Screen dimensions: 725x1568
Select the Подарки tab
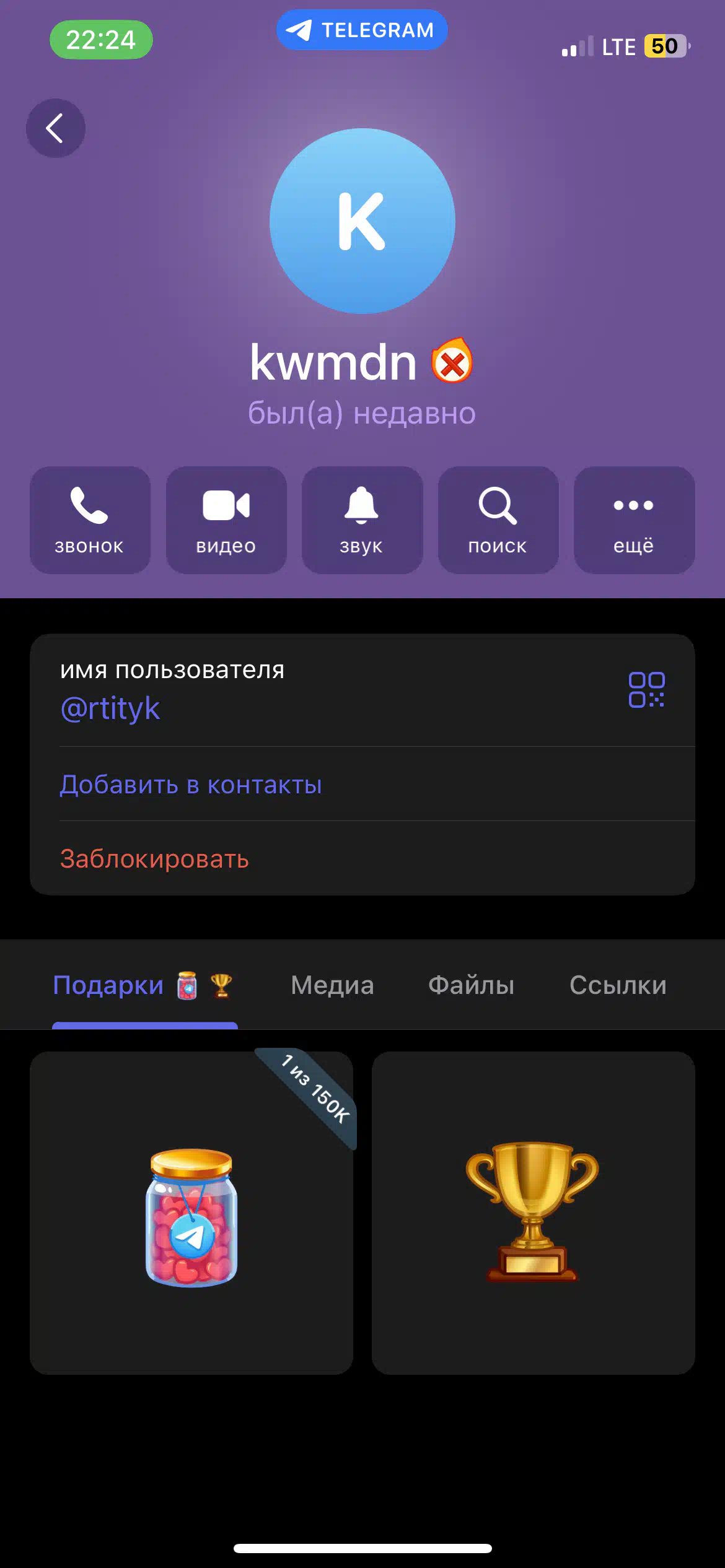pos(144,985)
